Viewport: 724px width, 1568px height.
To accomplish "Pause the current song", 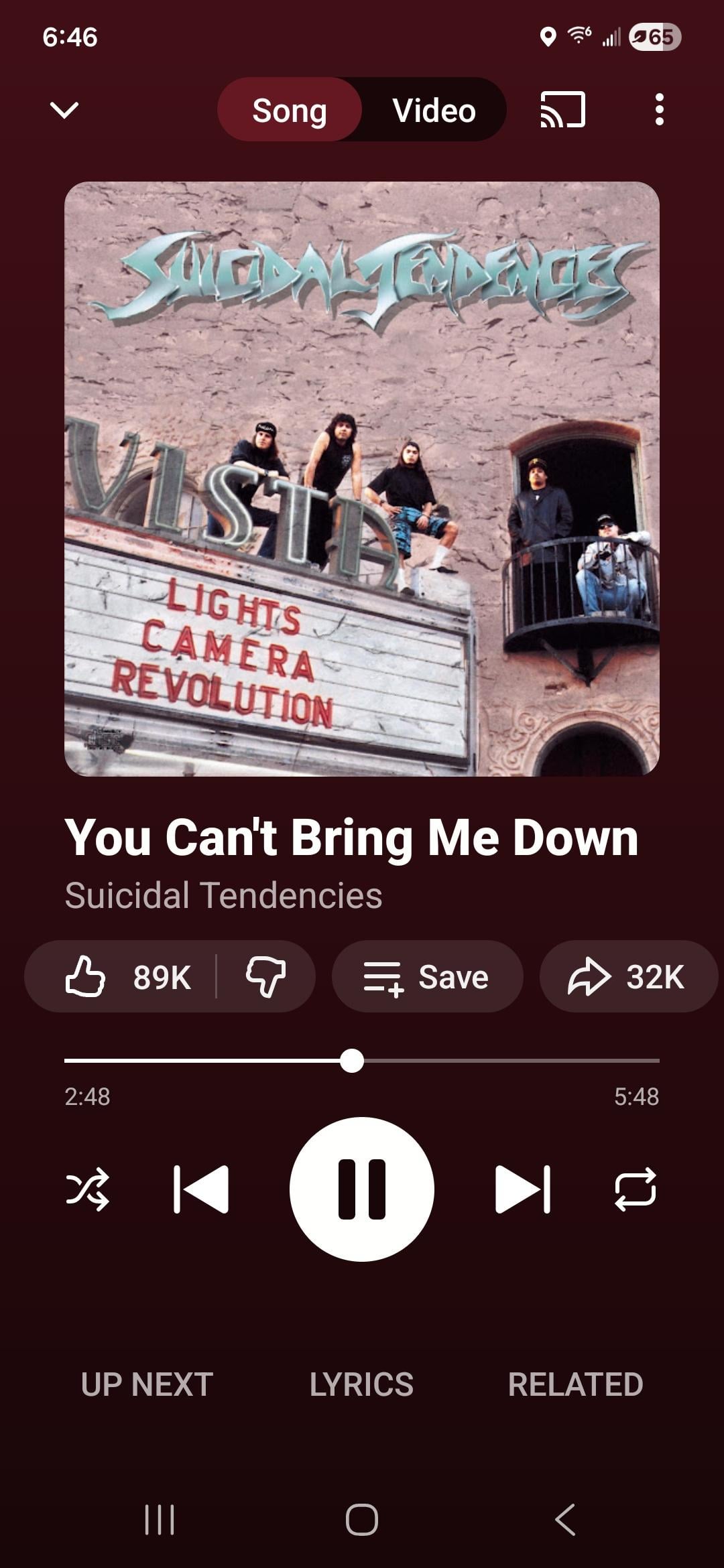I will pyautogui.click(x=362, y=1189).
